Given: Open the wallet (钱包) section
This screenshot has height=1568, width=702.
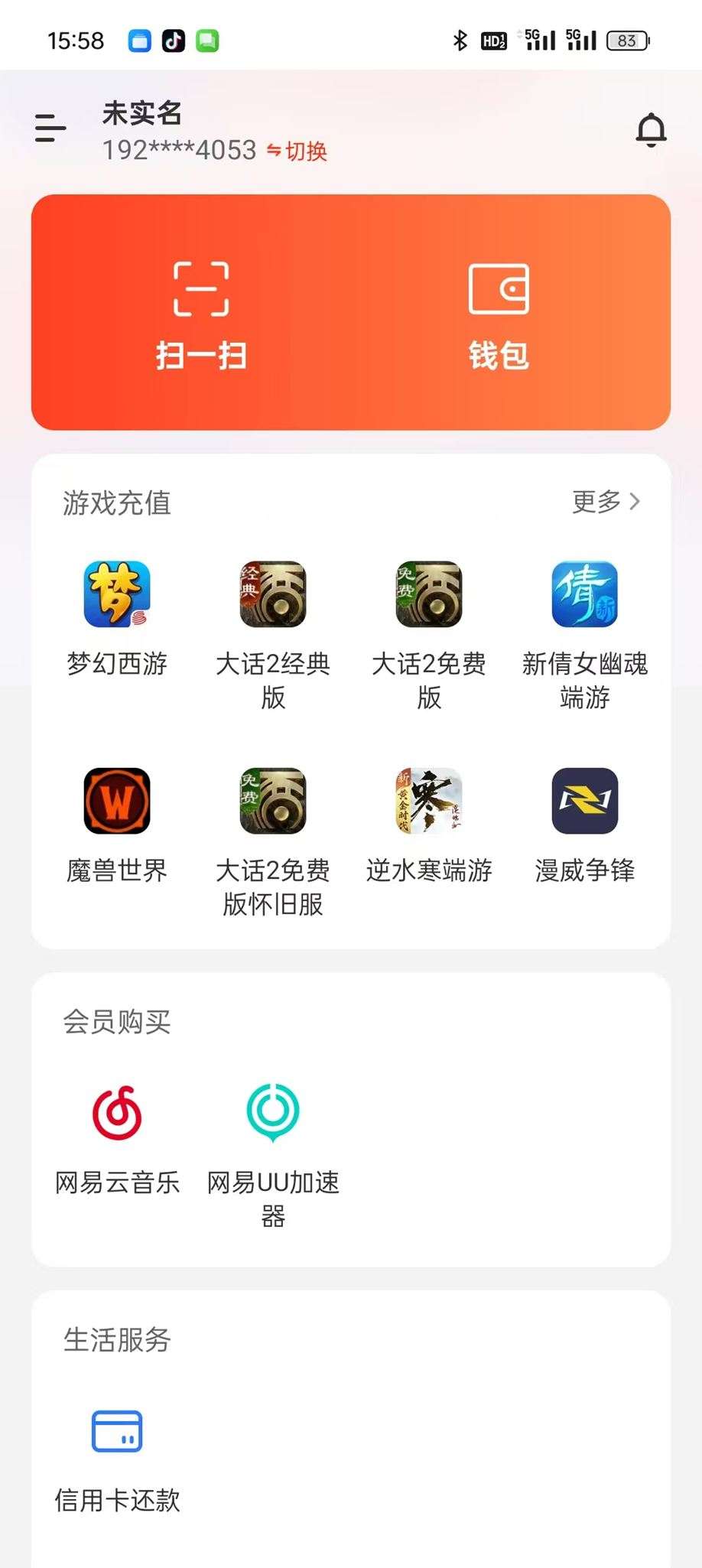Looking at the screenshot, I should click(499, 314).
